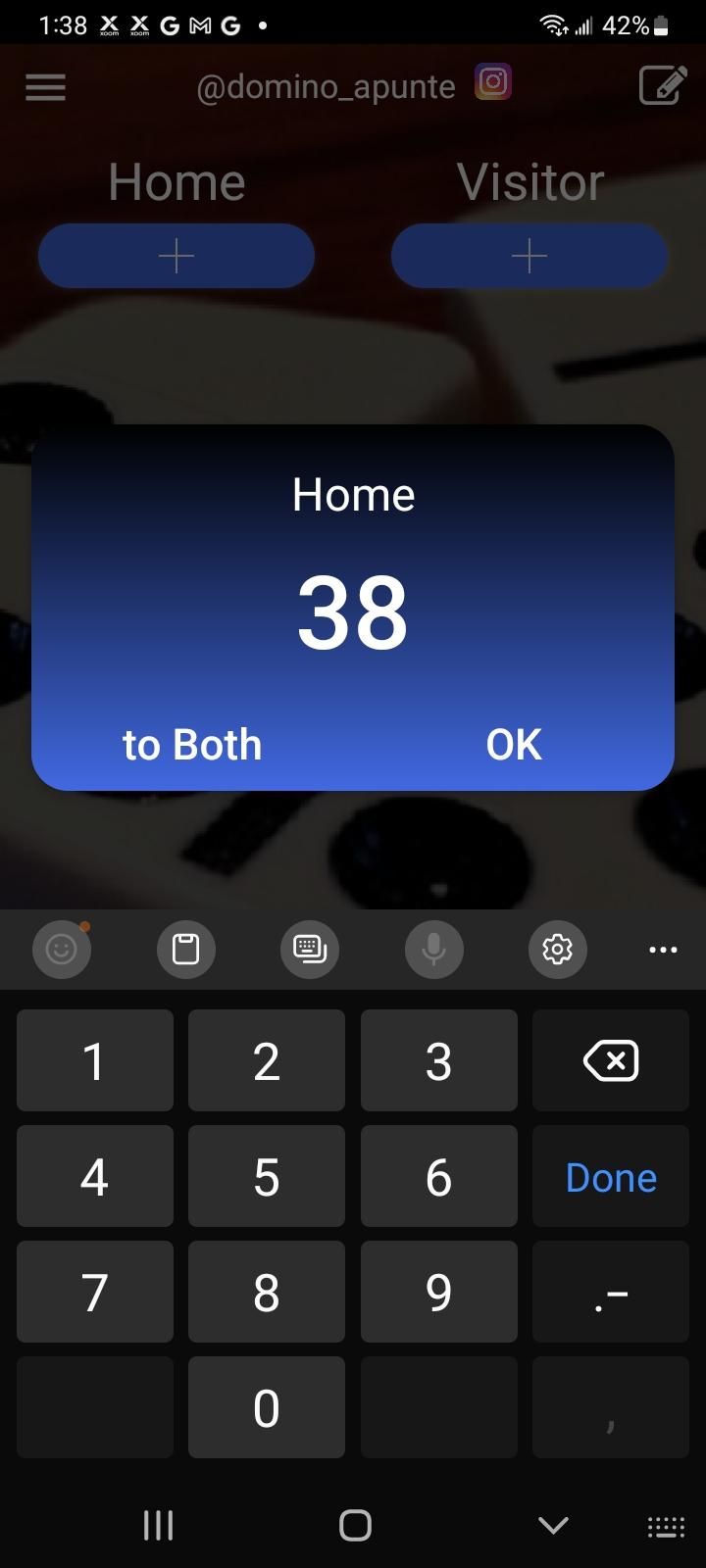Hide the keyboard with the down chevron
Screen dimensions: 706x1568
[554, 1525]
